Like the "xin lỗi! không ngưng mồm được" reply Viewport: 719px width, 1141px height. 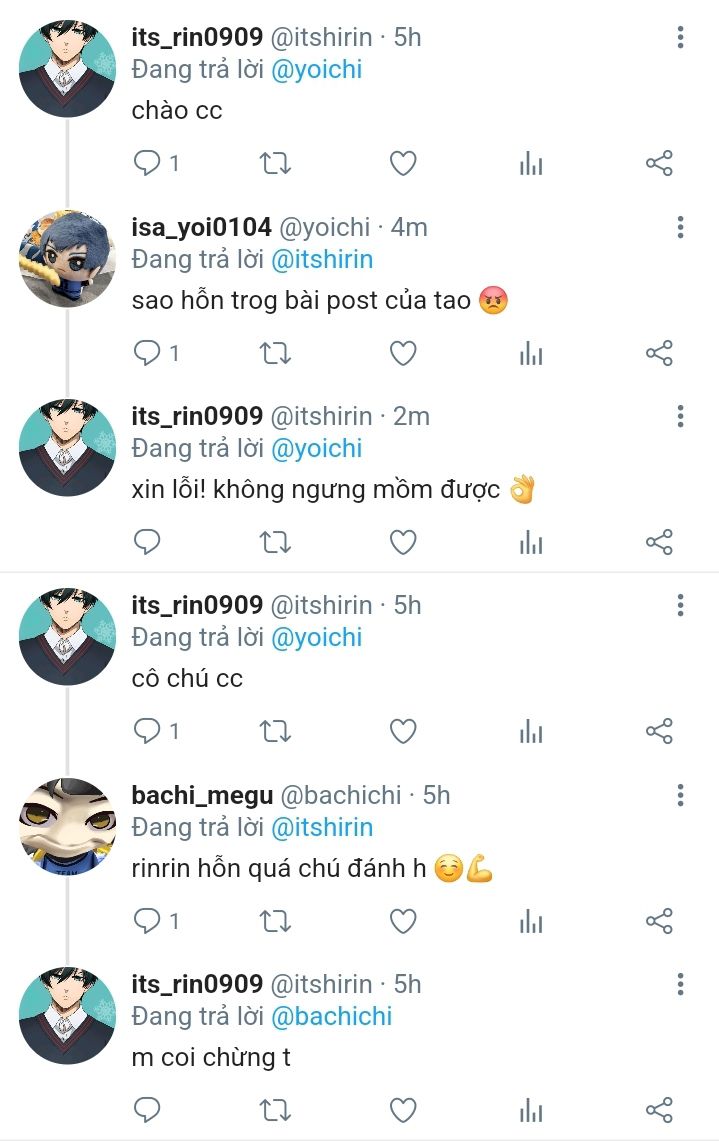403,542
